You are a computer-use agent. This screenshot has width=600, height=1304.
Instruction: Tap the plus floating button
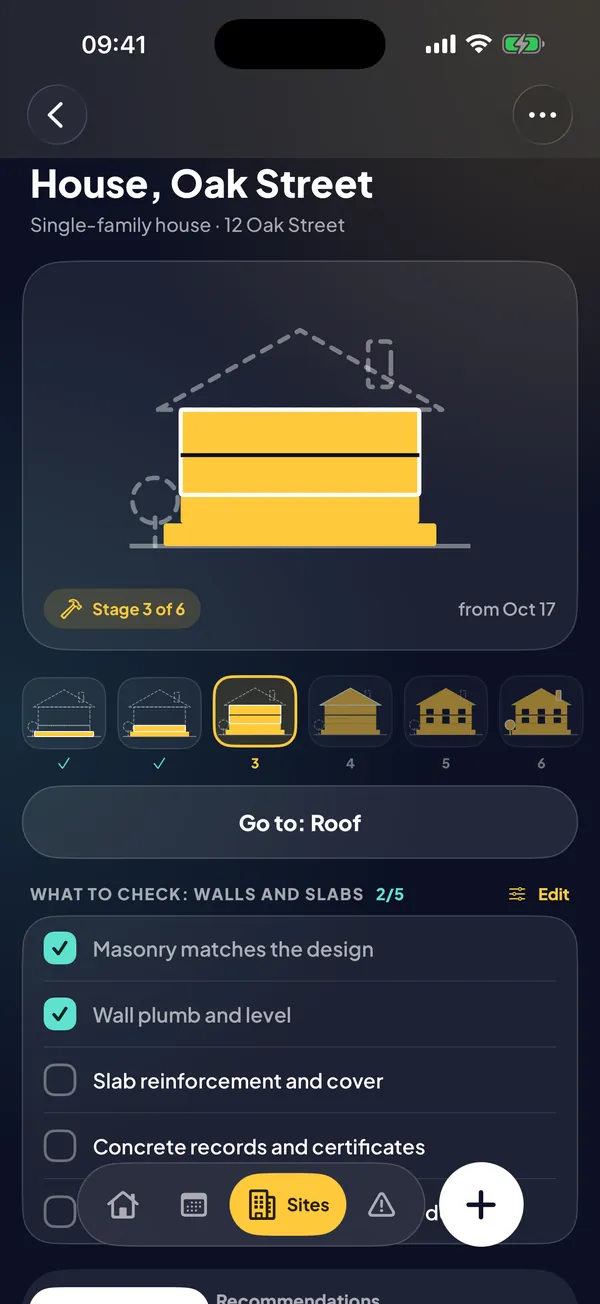[481, 1205]
